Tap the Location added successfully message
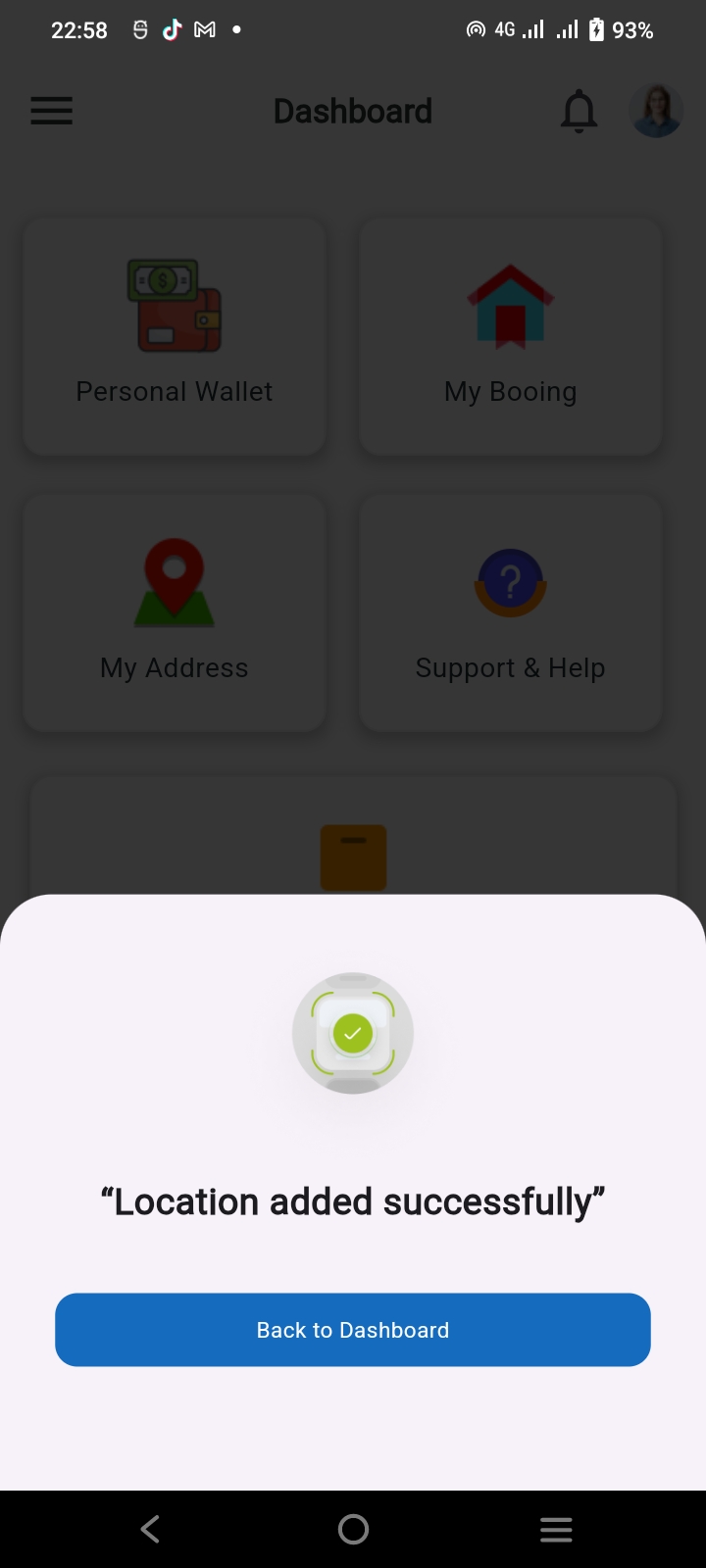706x1568 pixels. 353,1200
